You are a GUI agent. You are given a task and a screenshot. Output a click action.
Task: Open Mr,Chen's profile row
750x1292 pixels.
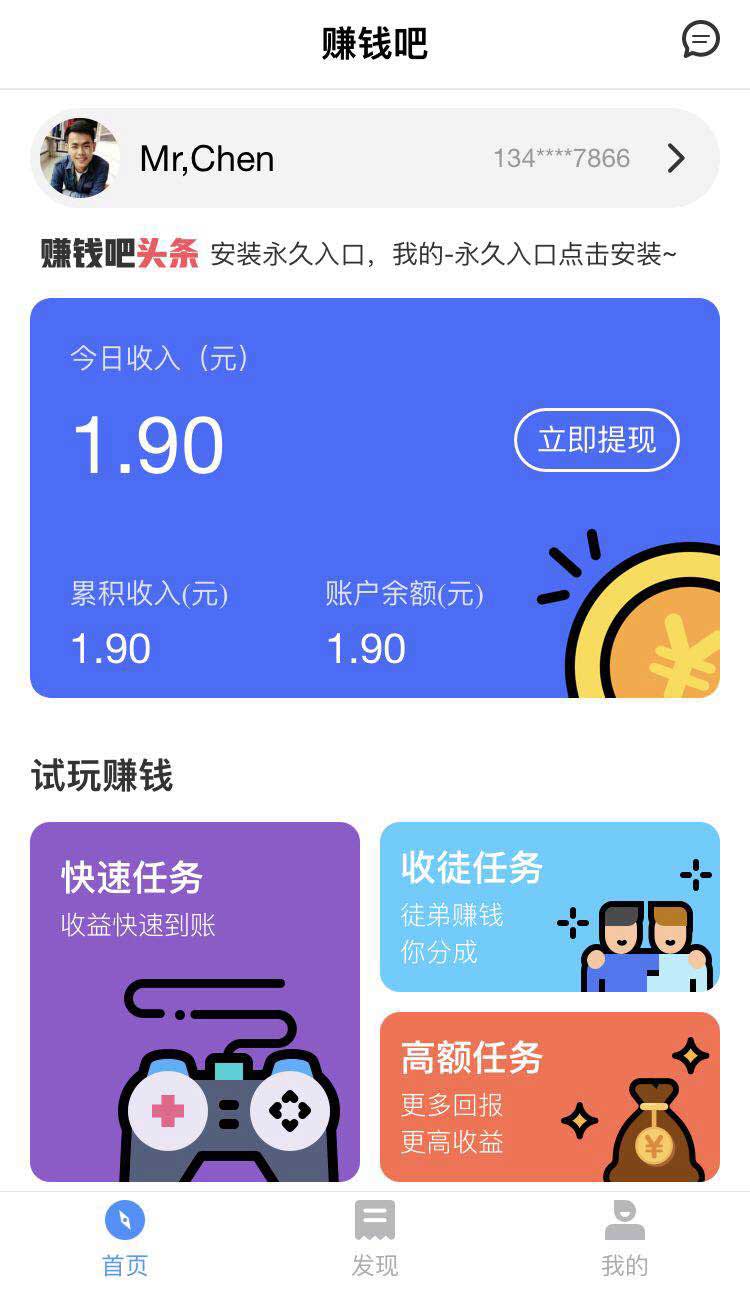pyautogui.click(x=375, y=158)
